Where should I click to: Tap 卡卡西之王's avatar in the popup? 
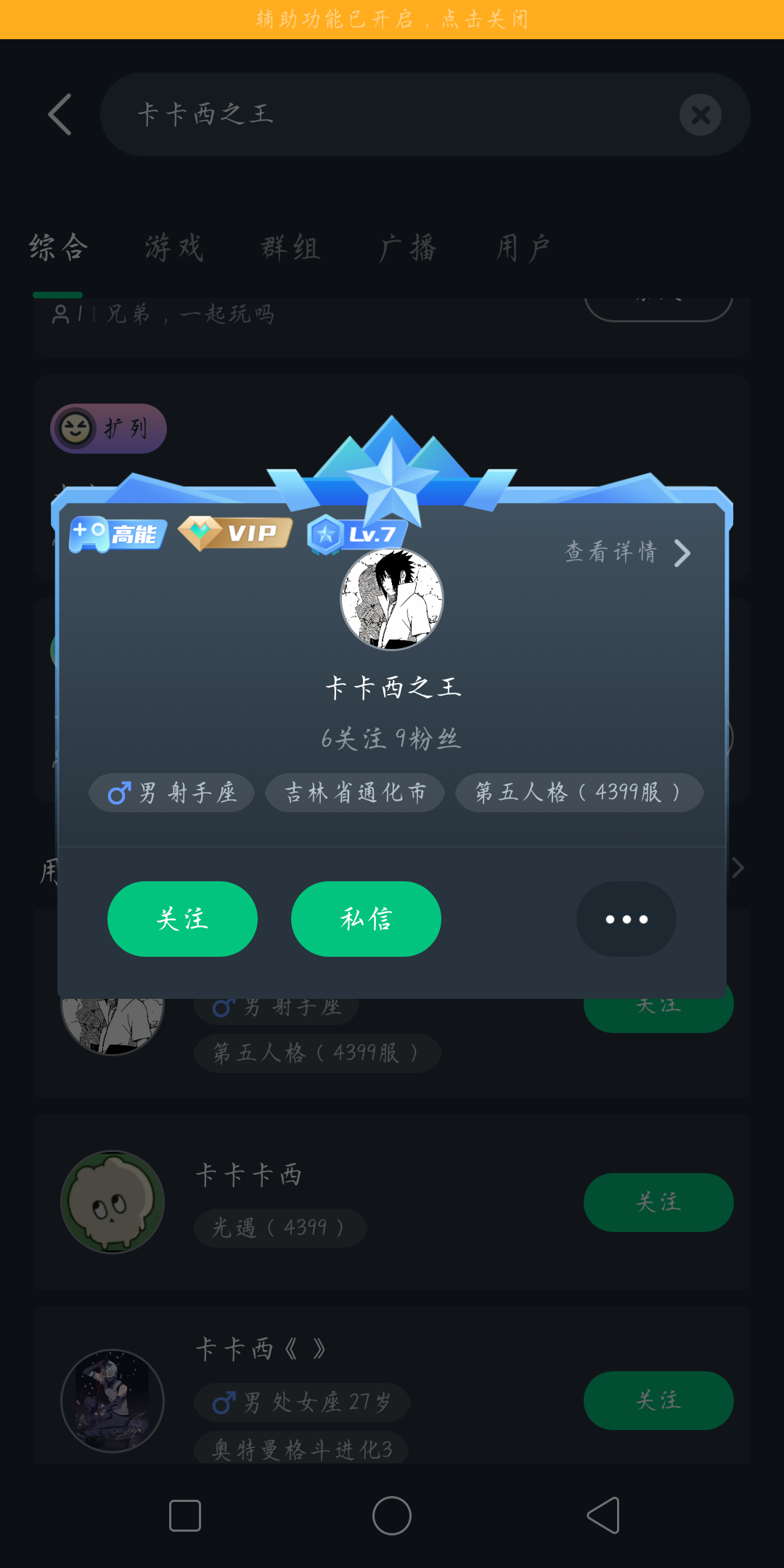[392, 600]
